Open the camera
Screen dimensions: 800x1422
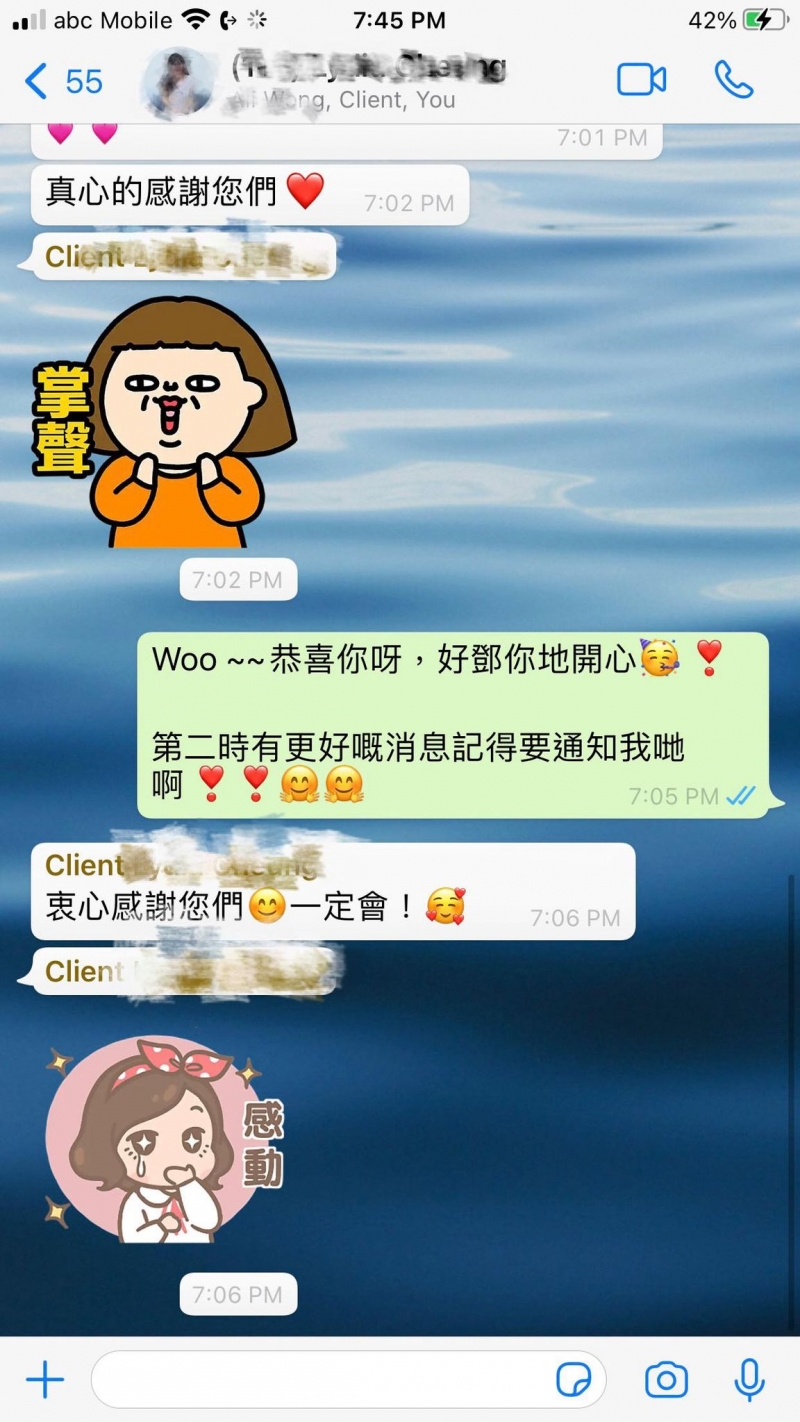click(x=666, y=1381)
